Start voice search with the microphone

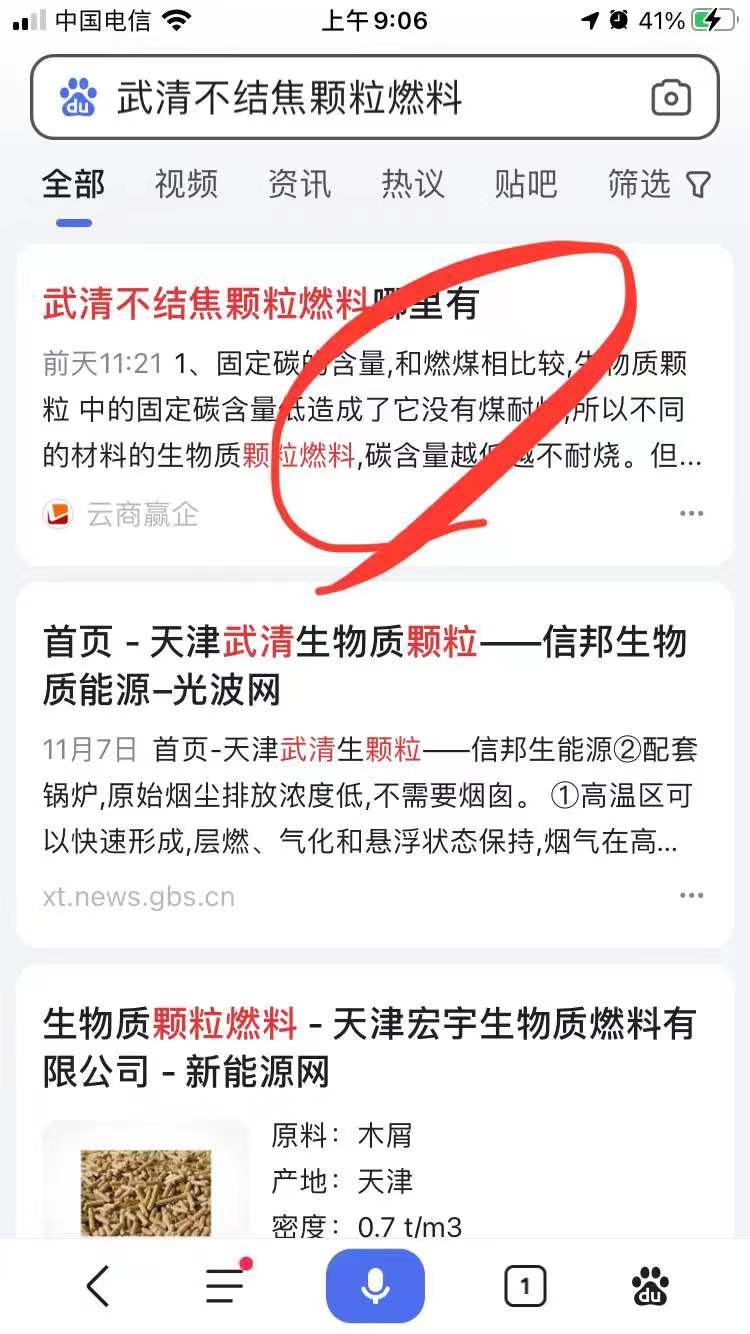[375, 1286]
